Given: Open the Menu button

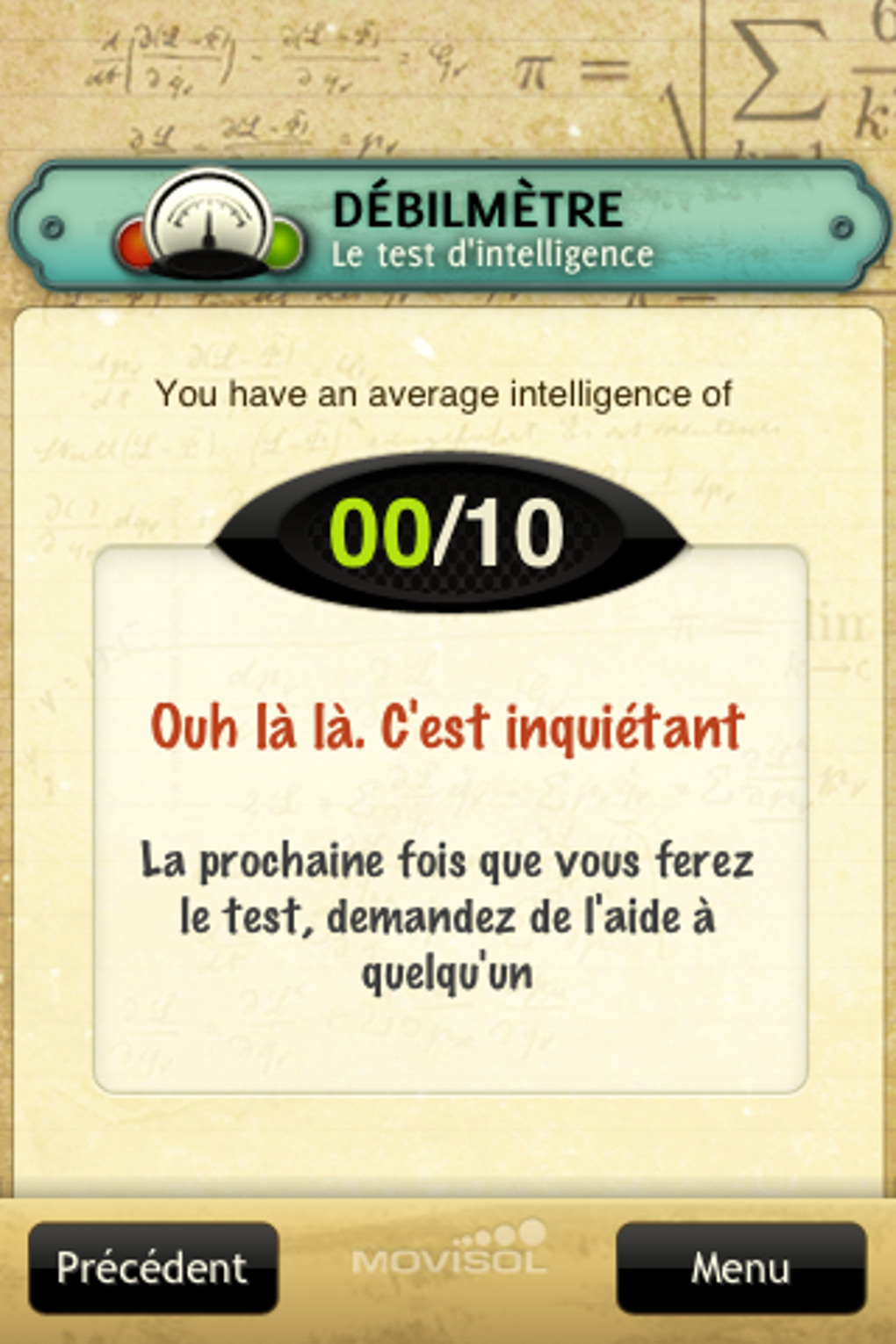Looking at the screenshot, I should click(741, 1268).
